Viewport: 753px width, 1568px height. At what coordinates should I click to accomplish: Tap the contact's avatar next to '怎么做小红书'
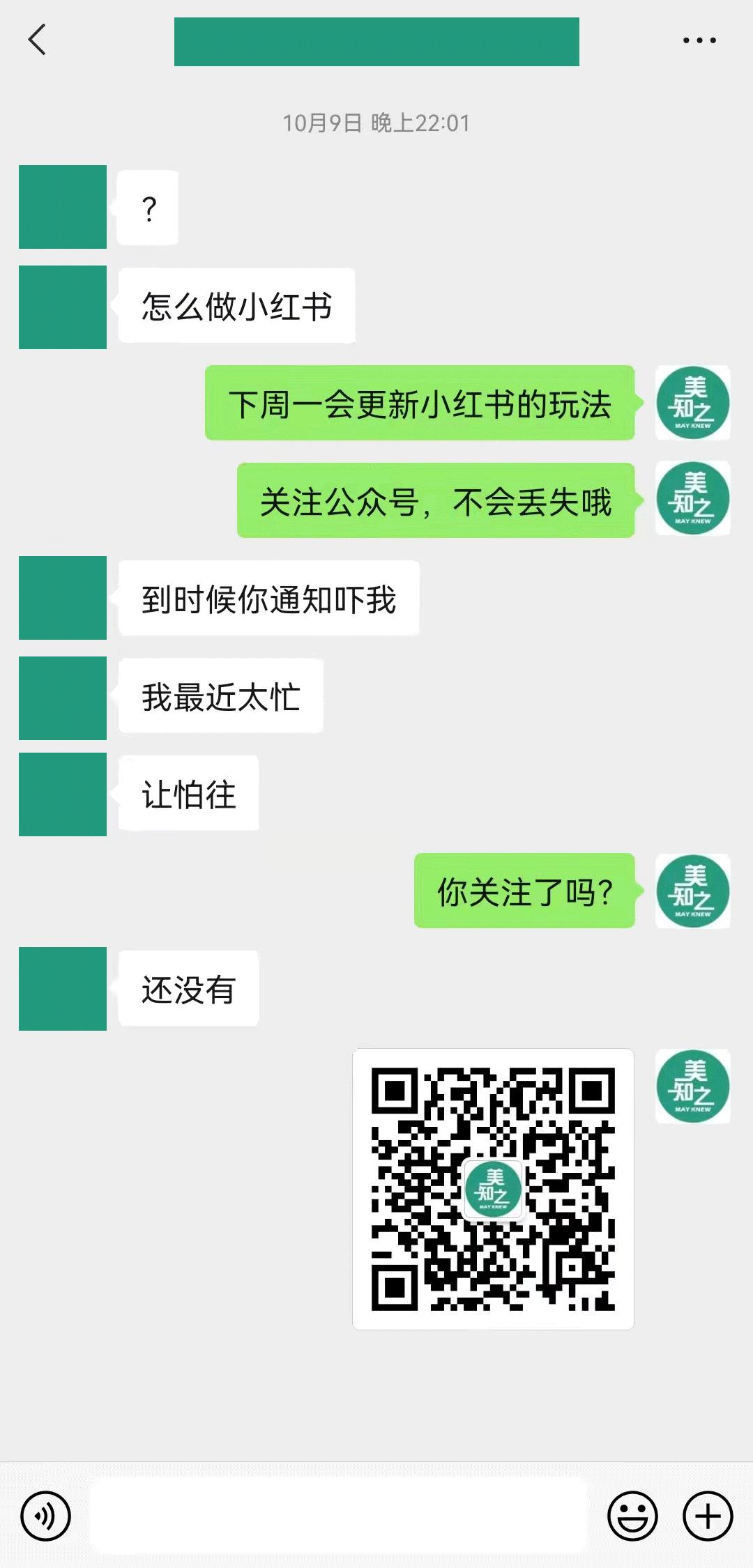(63, 305)
